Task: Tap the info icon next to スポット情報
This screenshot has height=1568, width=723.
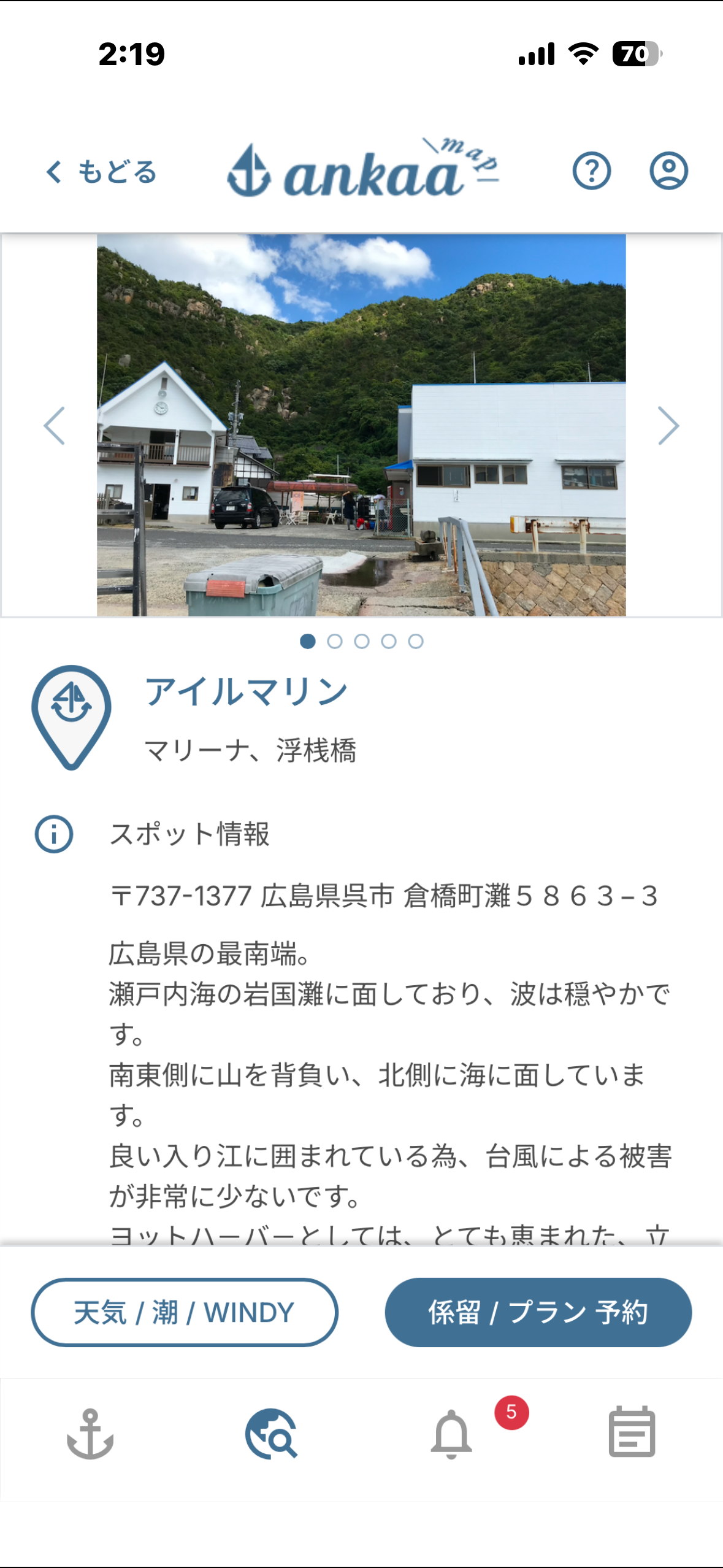Action: click(54, 834)
